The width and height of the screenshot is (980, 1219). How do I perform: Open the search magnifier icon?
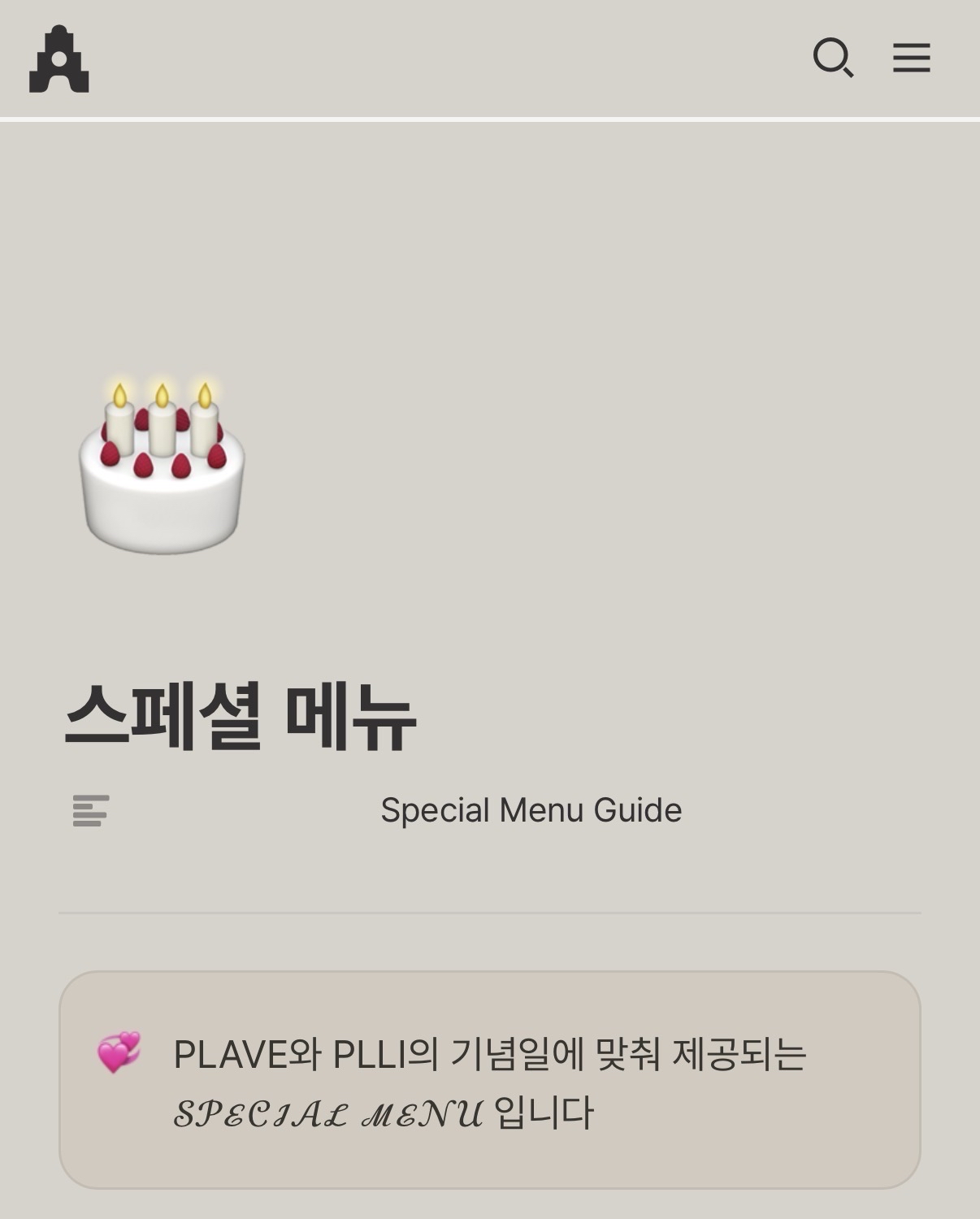[833, 59]
